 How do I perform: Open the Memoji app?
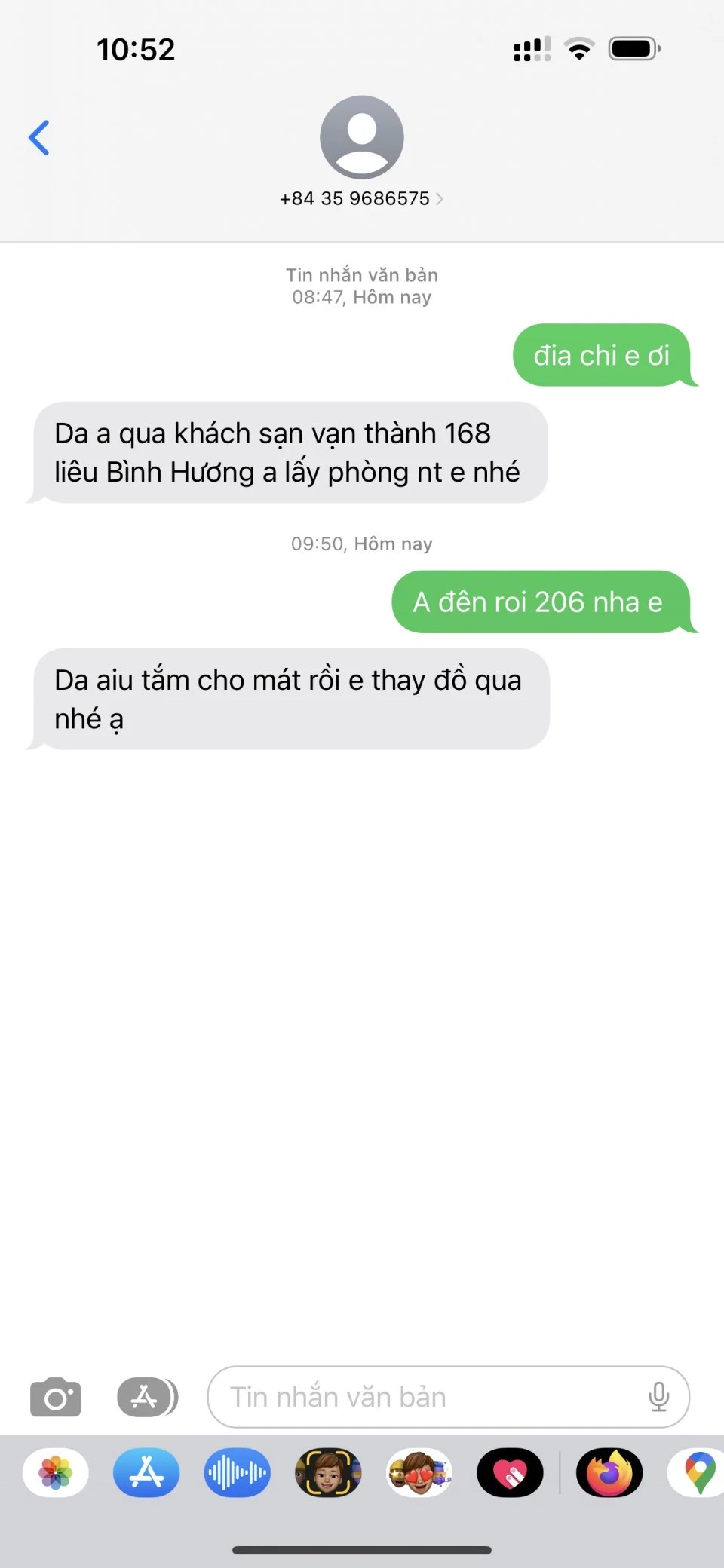pos(328,1472)
